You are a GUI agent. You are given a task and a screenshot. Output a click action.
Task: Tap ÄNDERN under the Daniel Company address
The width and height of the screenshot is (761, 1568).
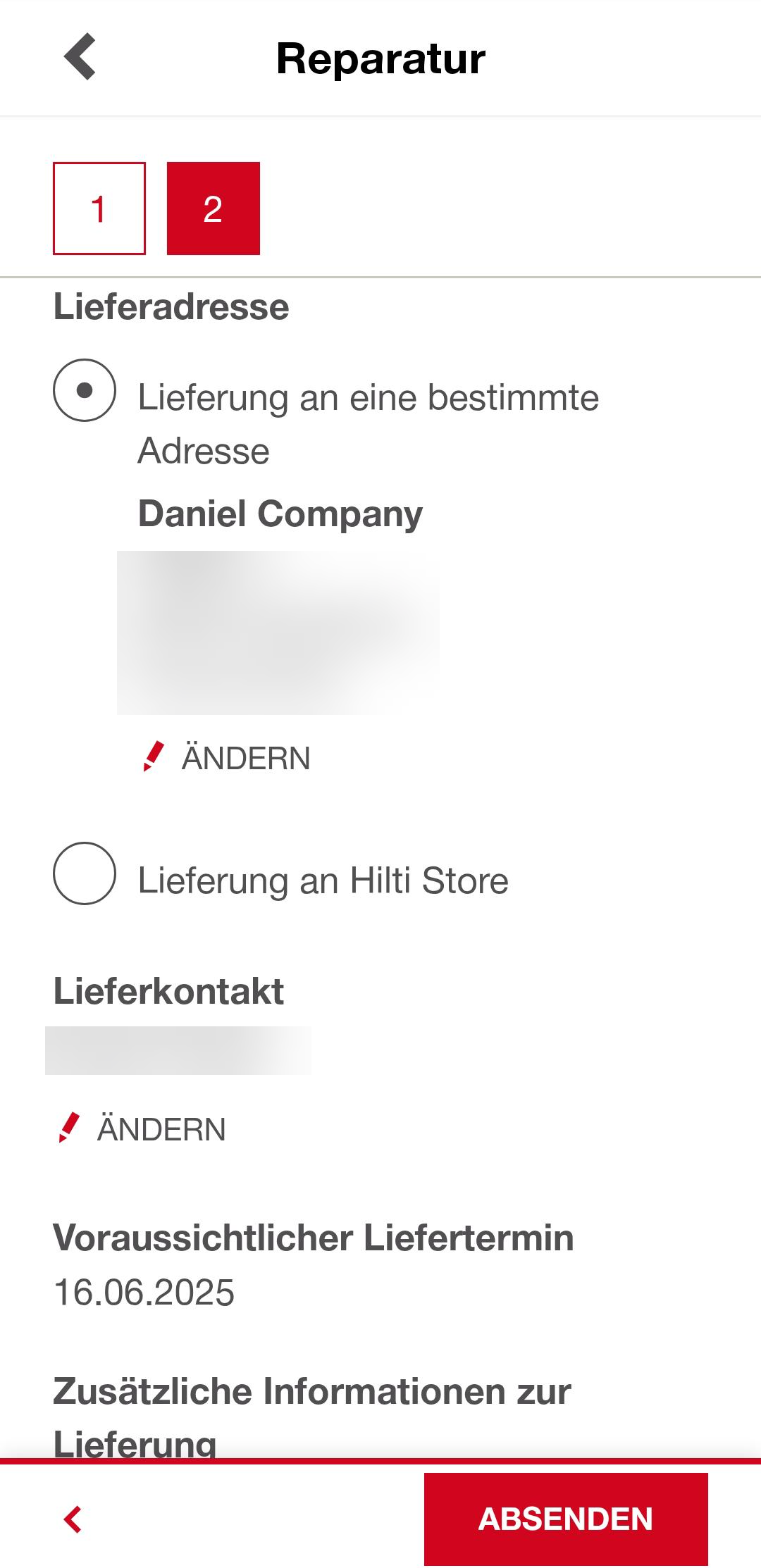pyautogui.click(x=225, y=757)
